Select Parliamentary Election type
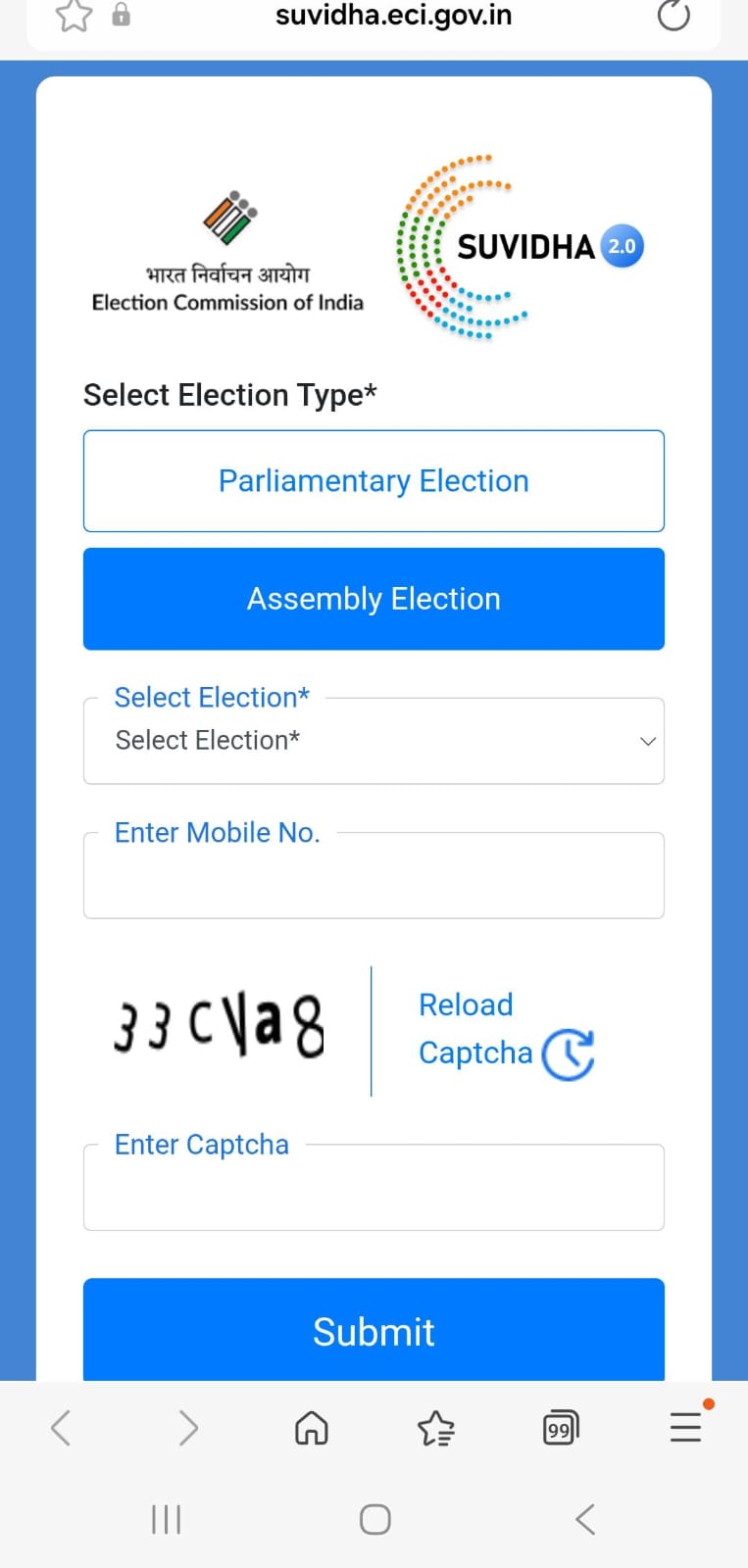This screenshot has width=748, height=1568. coord(374,481)
